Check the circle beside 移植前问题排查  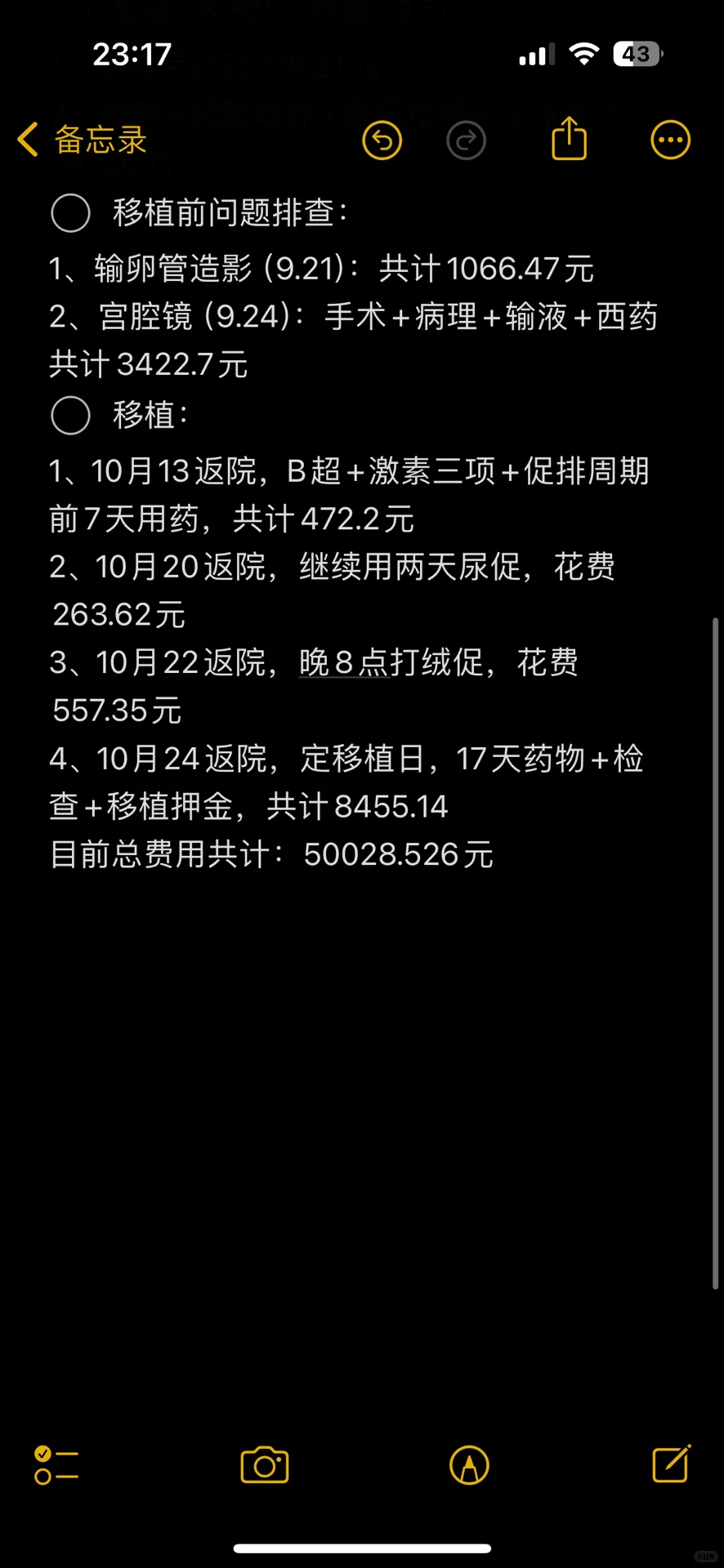pos(70,212)
